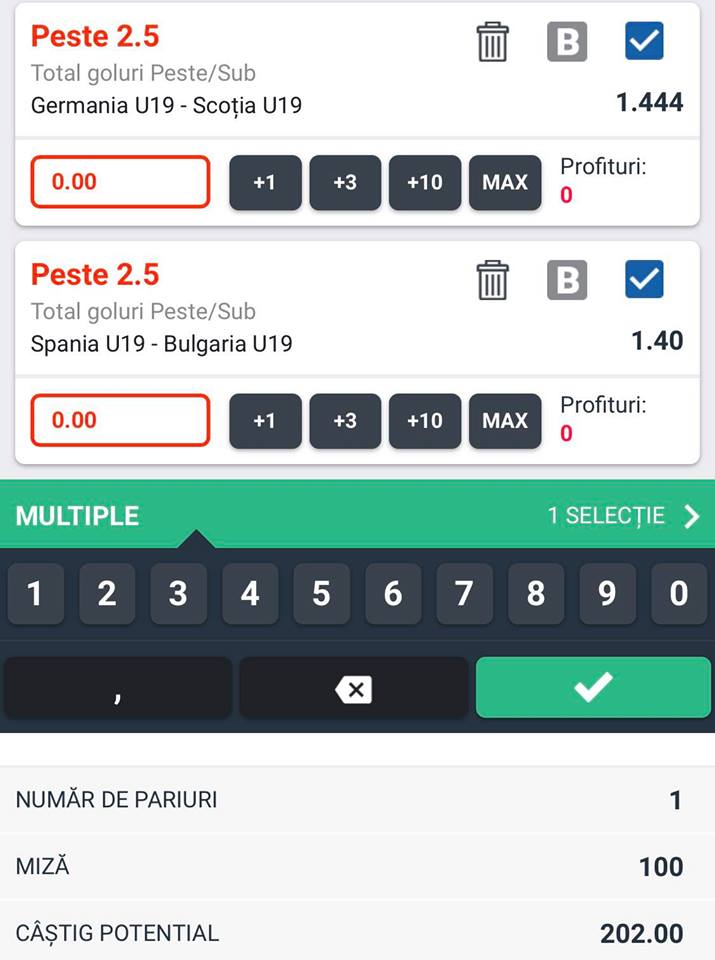Add +3 to Spania U19 bet stake
Viewport: 715px width, 960px height.
345,421
